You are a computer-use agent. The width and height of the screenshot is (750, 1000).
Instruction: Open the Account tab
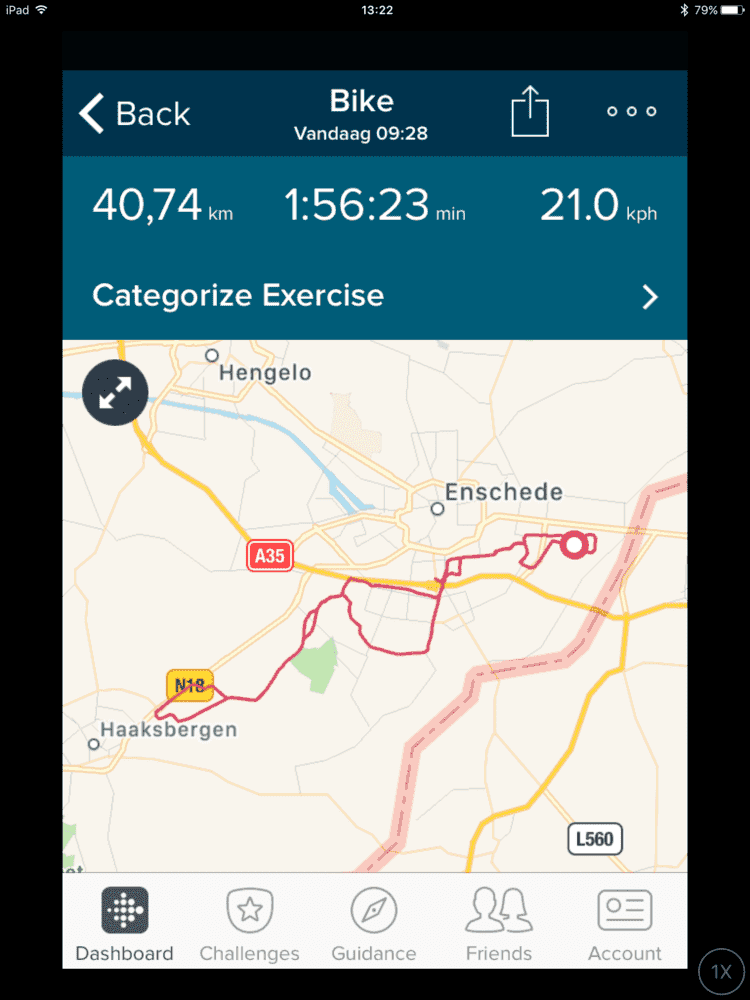(624, 925)
